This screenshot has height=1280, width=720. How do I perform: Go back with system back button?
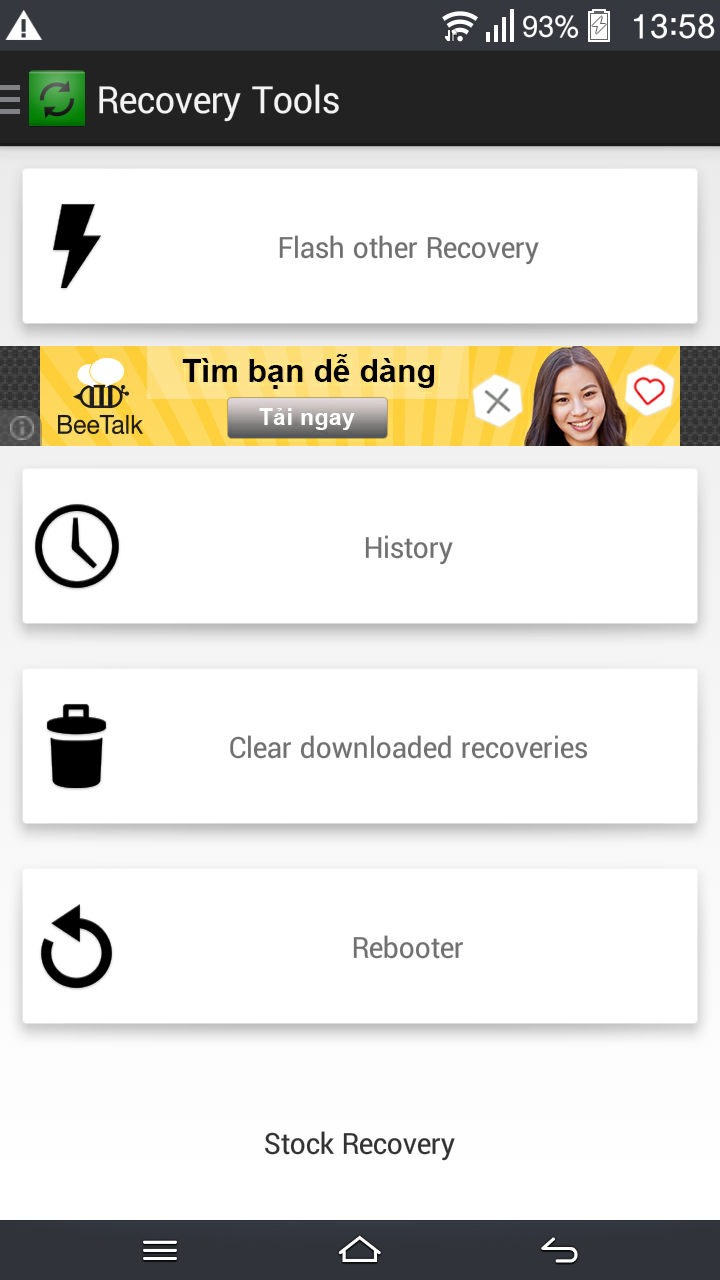[559, 1250]
